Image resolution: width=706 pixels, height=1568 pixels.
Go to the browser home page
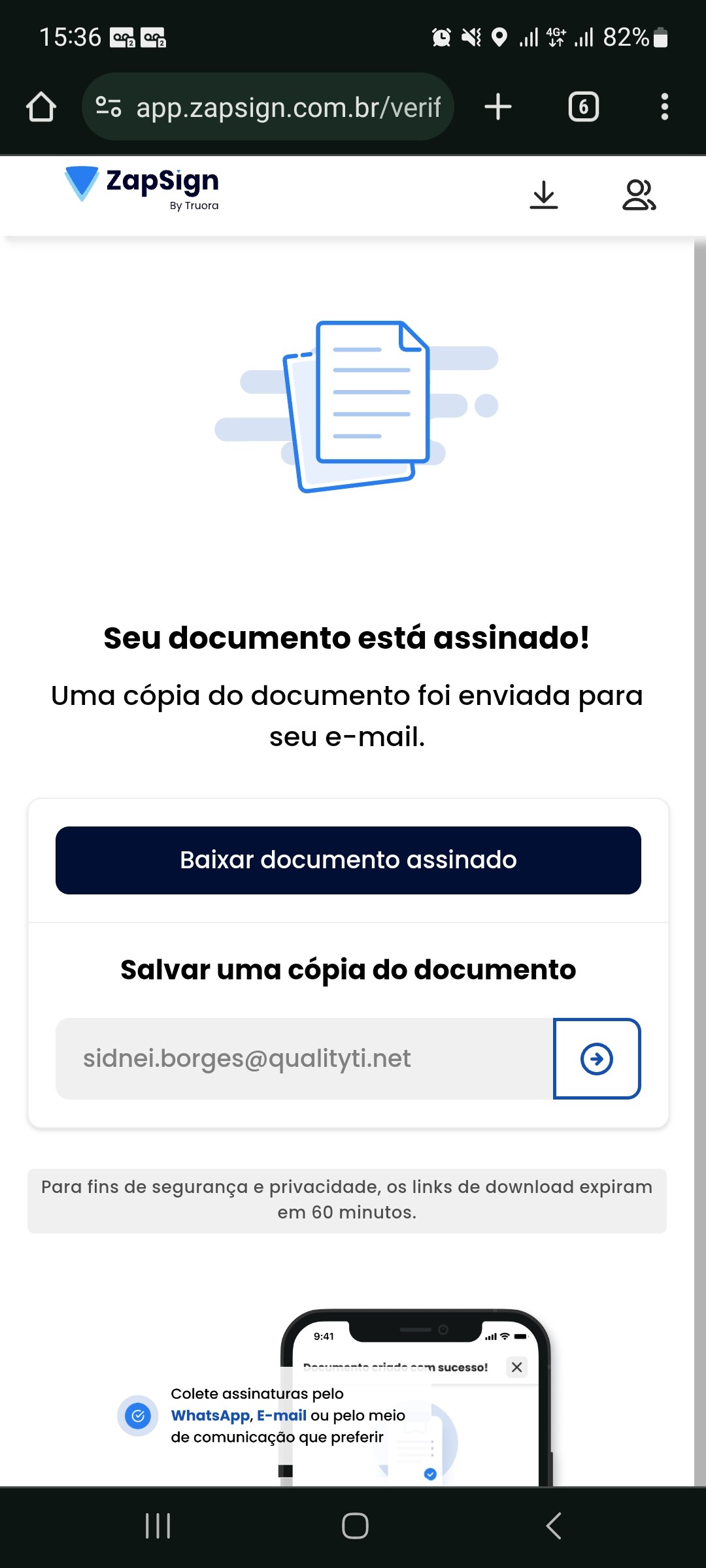tap(41, 107)
